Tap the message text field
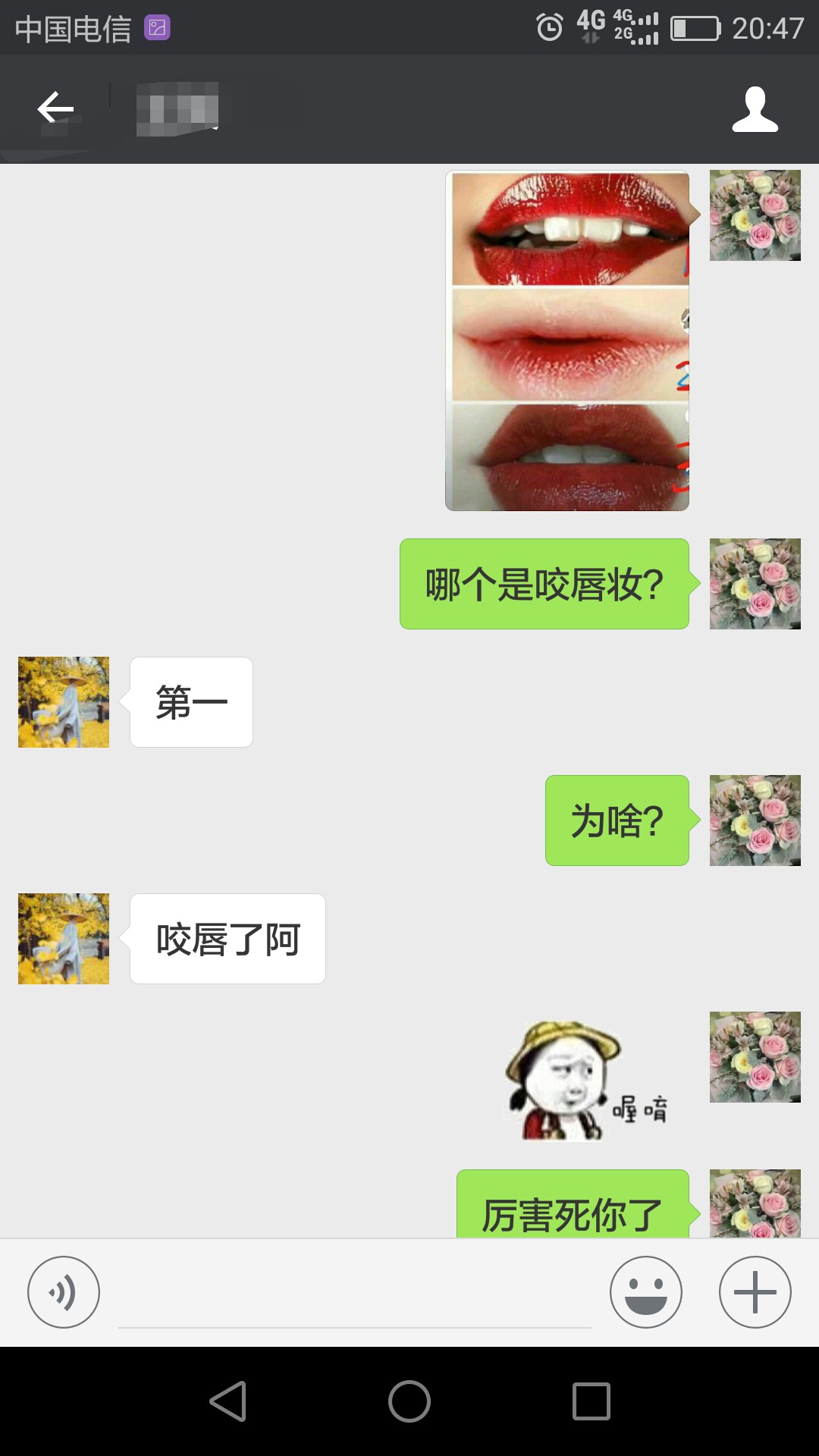The height and width of the screenshot is (1456, 819). pyautogui.click(x=355, y=1292)
